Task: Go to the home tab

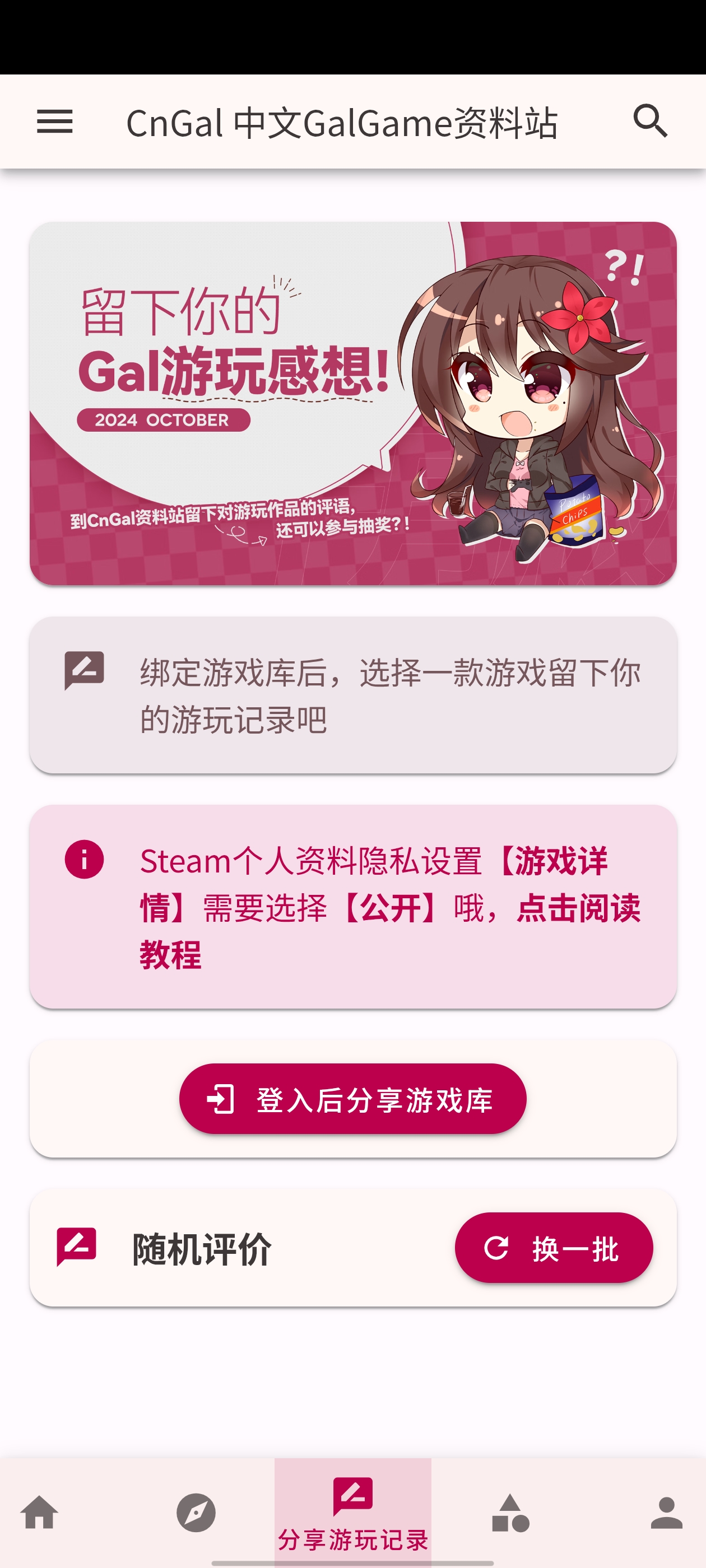Action: (x=40, y=1513)
